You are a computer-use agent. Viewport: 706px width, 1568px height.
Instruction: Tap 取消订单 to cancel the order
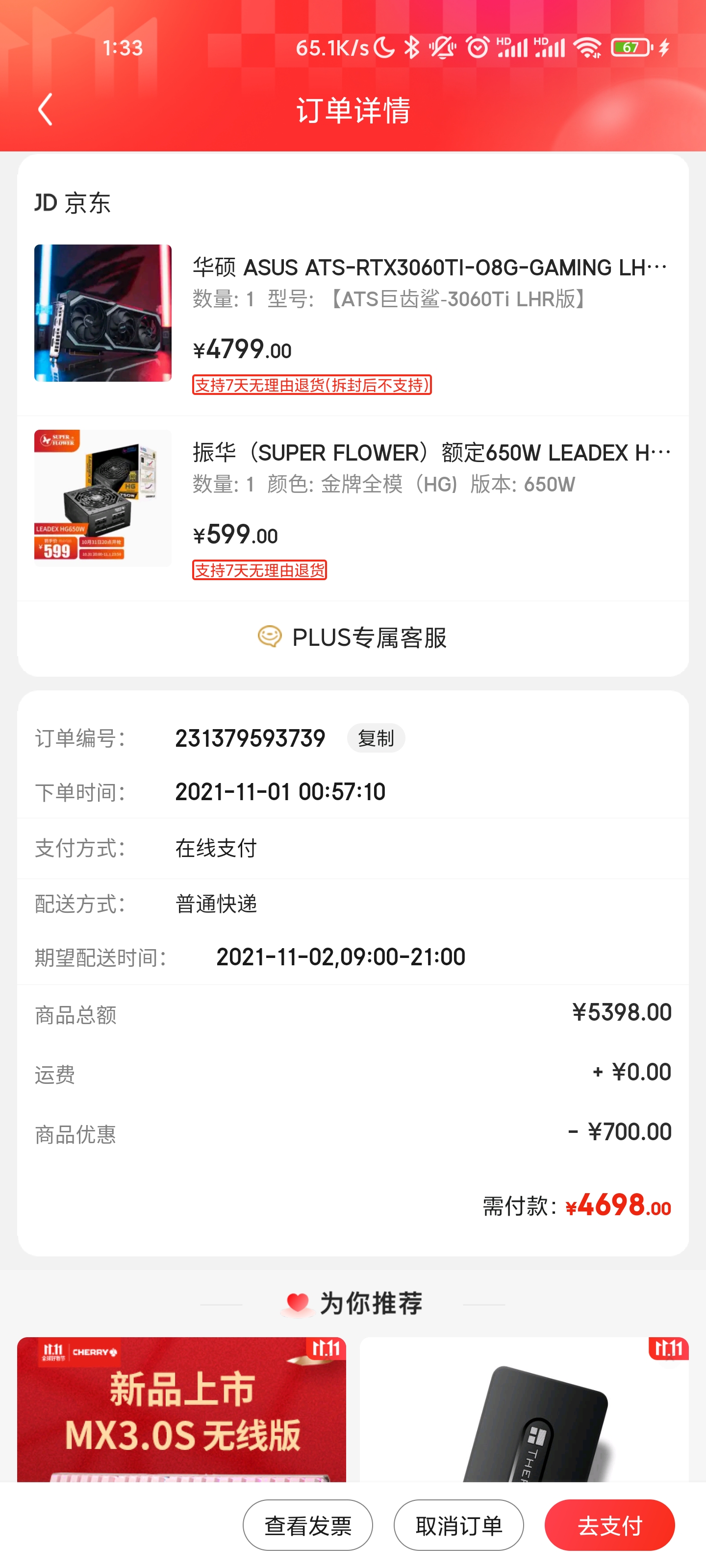click(459, 1525)
